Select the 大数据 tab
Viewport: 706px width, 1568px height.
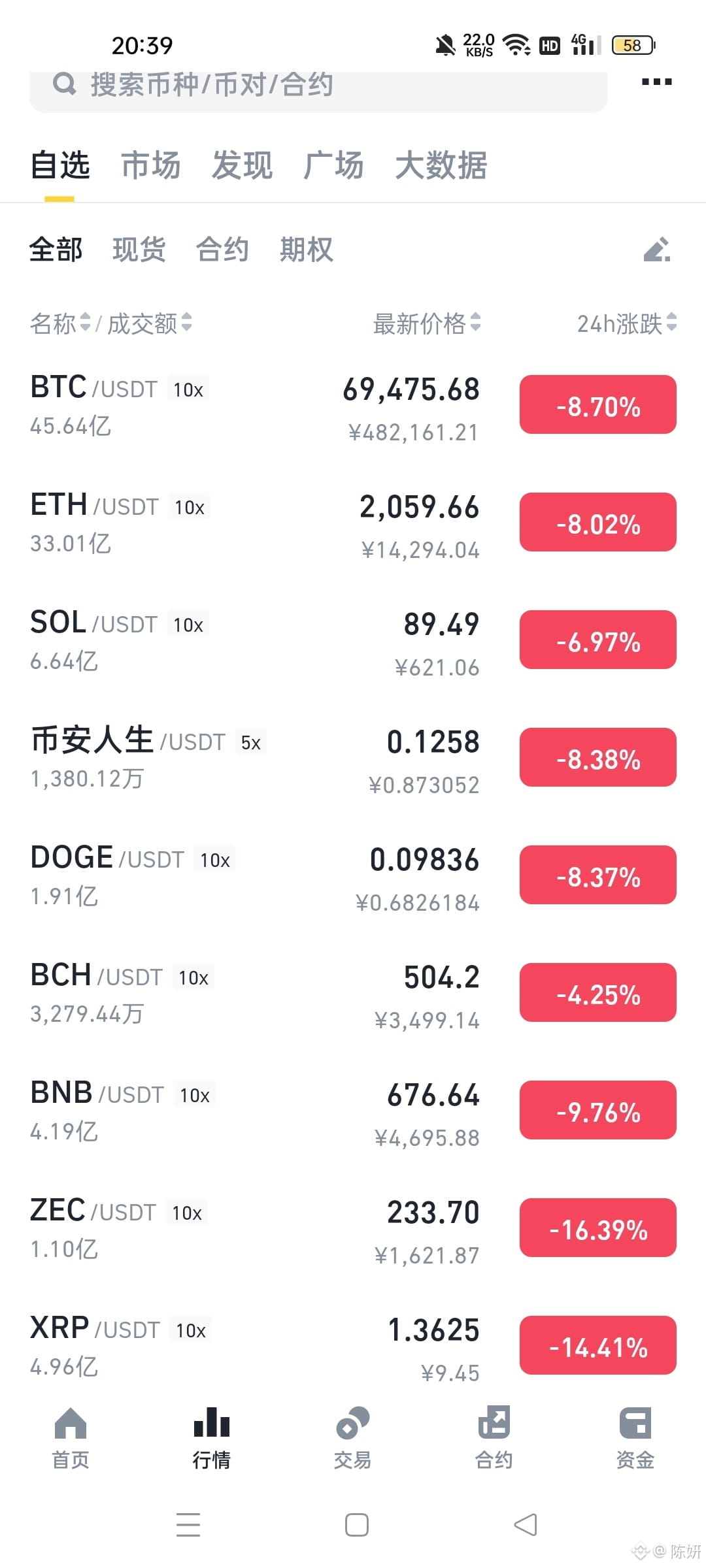click(x=441, y=165)
